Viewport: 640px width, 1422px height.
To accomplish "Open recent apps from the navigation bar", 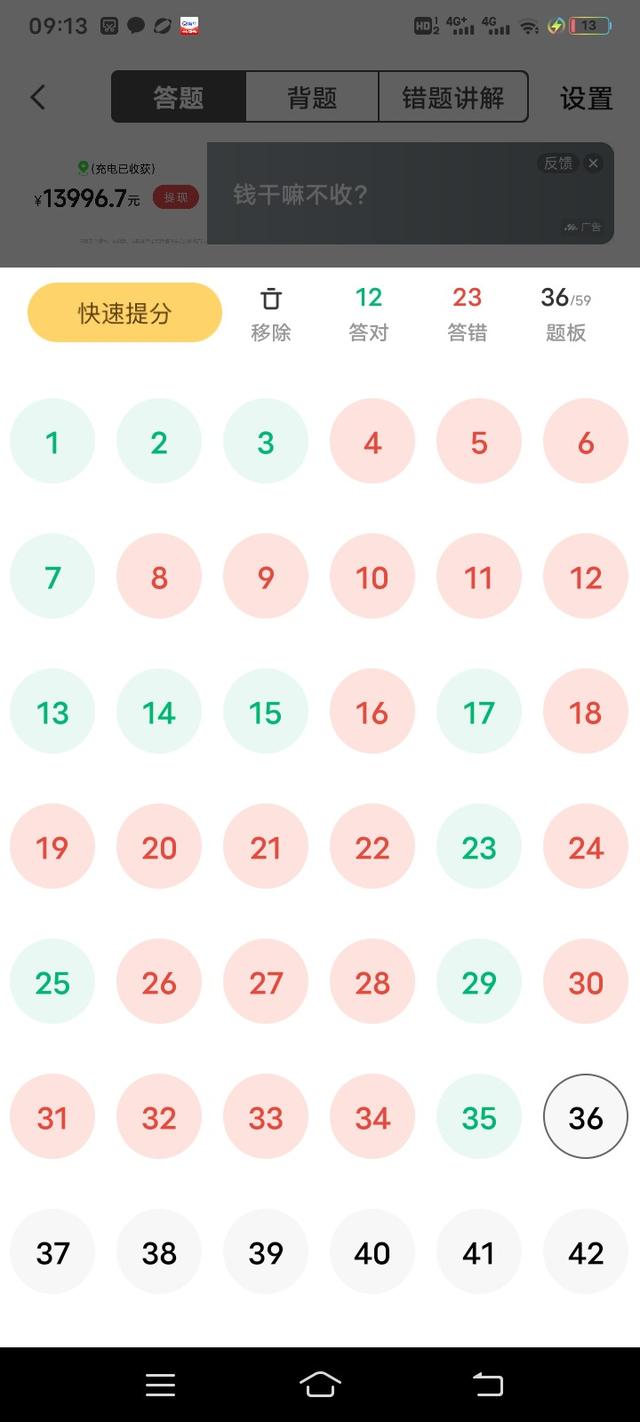I will tap(160, 1384).
